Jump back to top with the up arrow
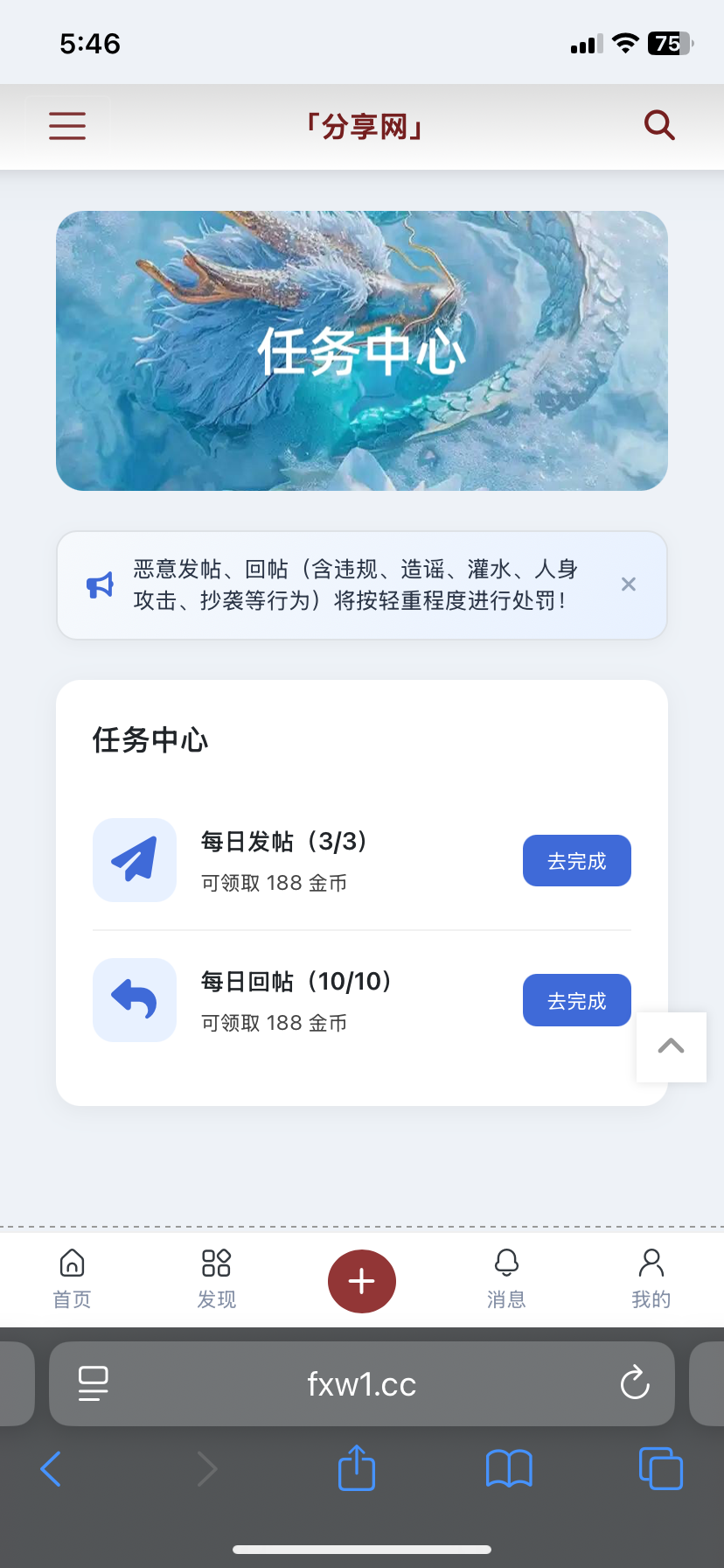The height and width of the screenshot is (1568, 724). point(671,1046)
